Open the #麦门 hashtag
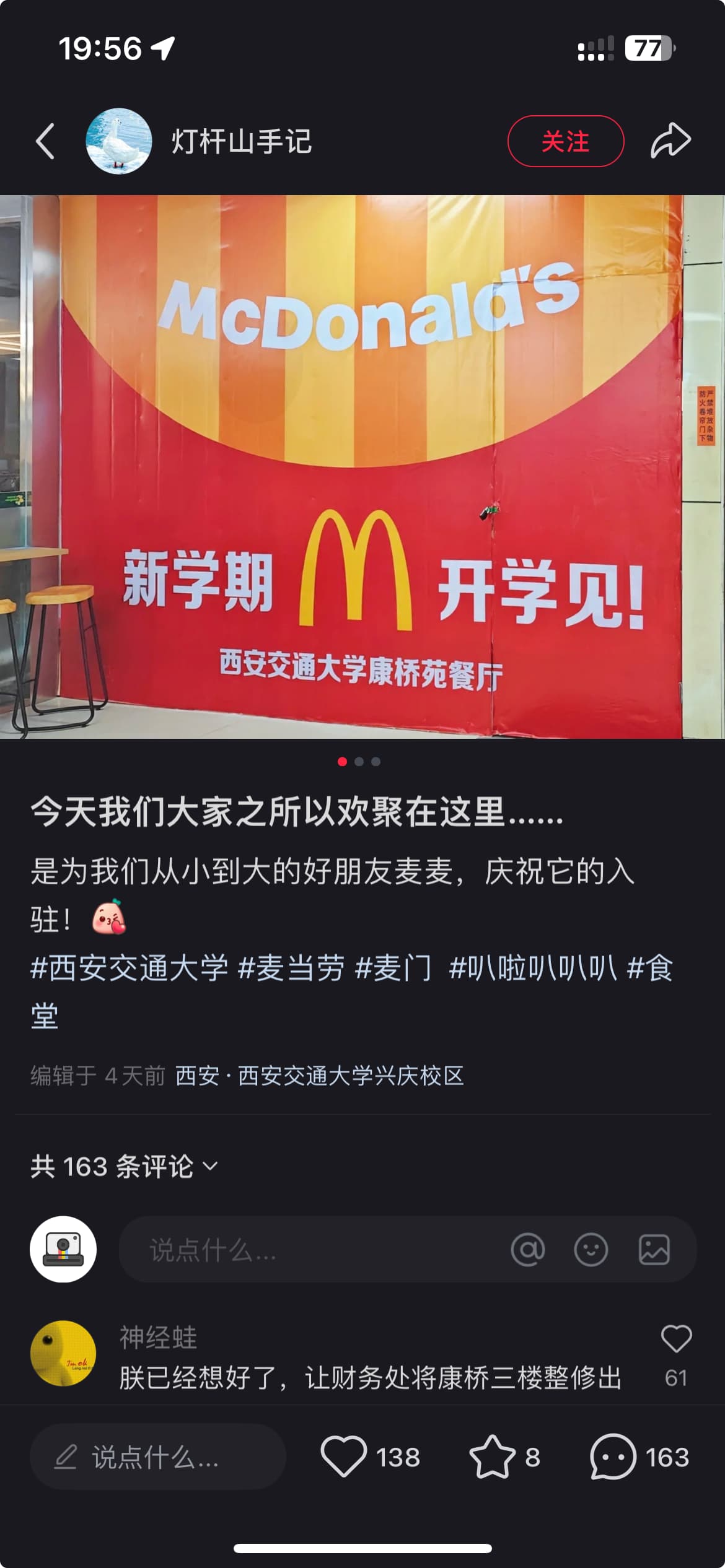 [x=393, y=968]
